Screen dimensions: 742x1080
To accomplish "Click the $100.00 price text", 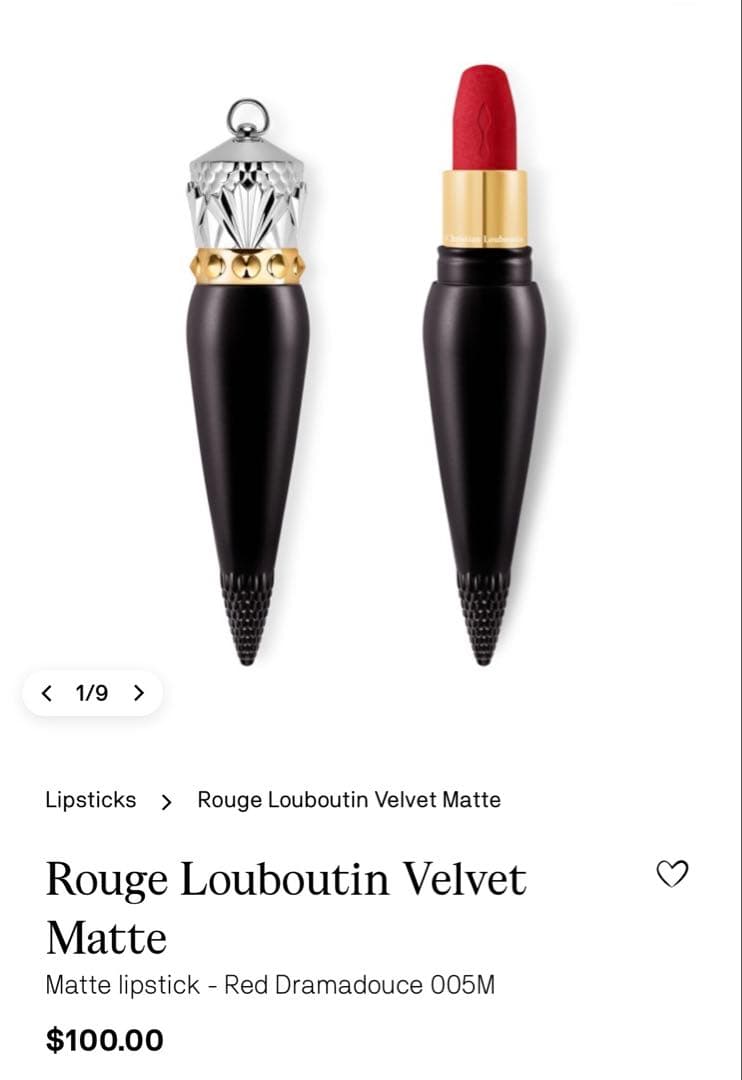I will coord(105,1040).
